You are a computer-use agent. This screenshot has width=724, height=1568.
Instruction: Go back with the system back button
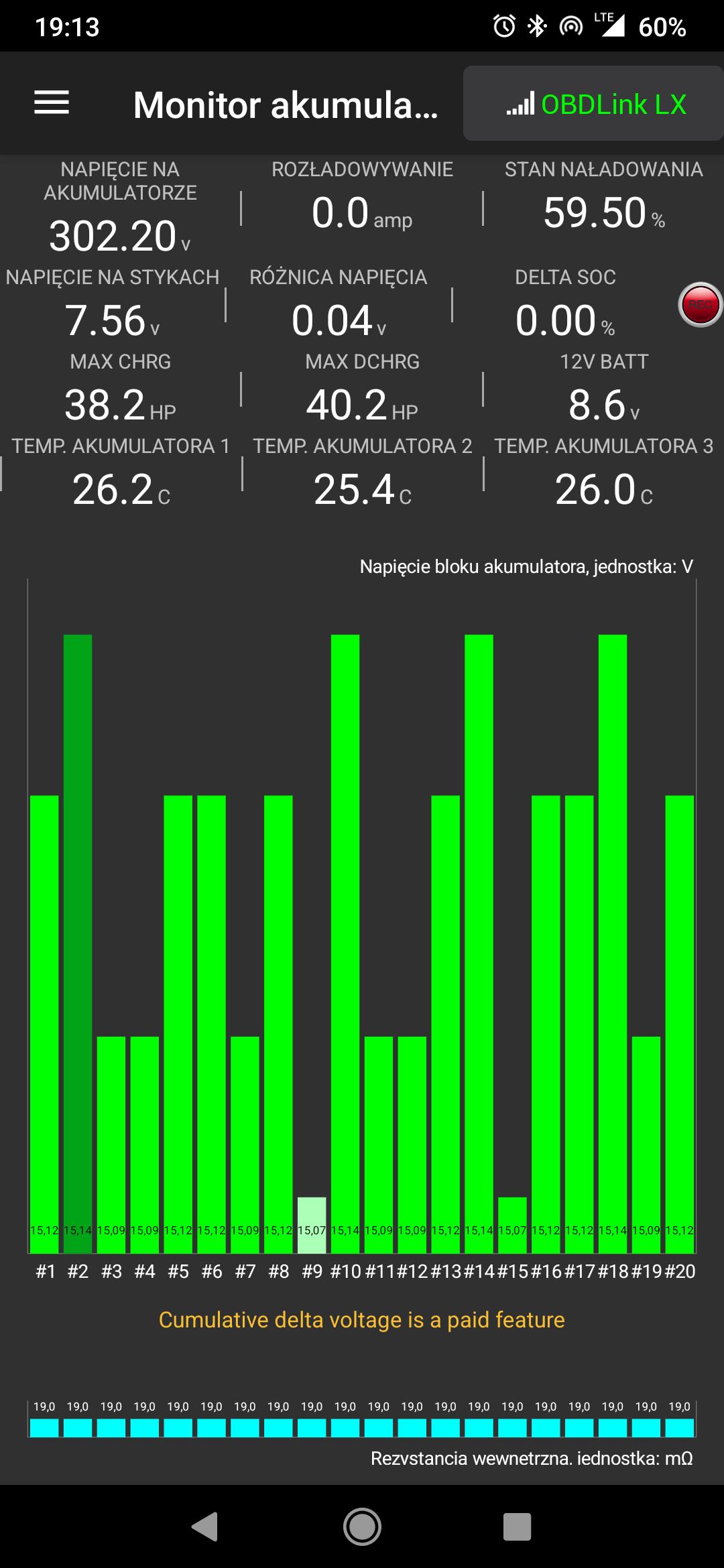(x=206, y=1527)
